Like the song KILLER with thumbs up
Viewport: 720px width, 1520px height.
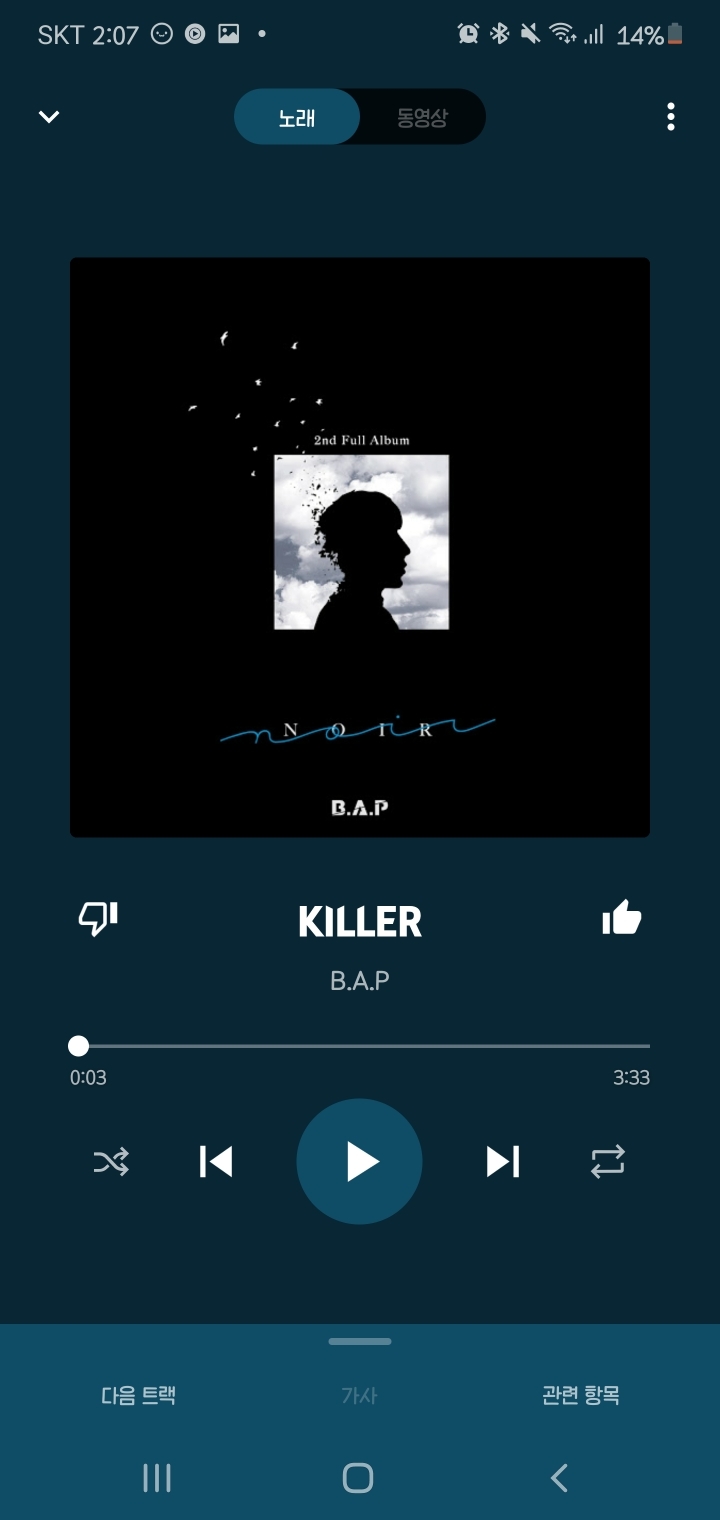coord(621,917)
